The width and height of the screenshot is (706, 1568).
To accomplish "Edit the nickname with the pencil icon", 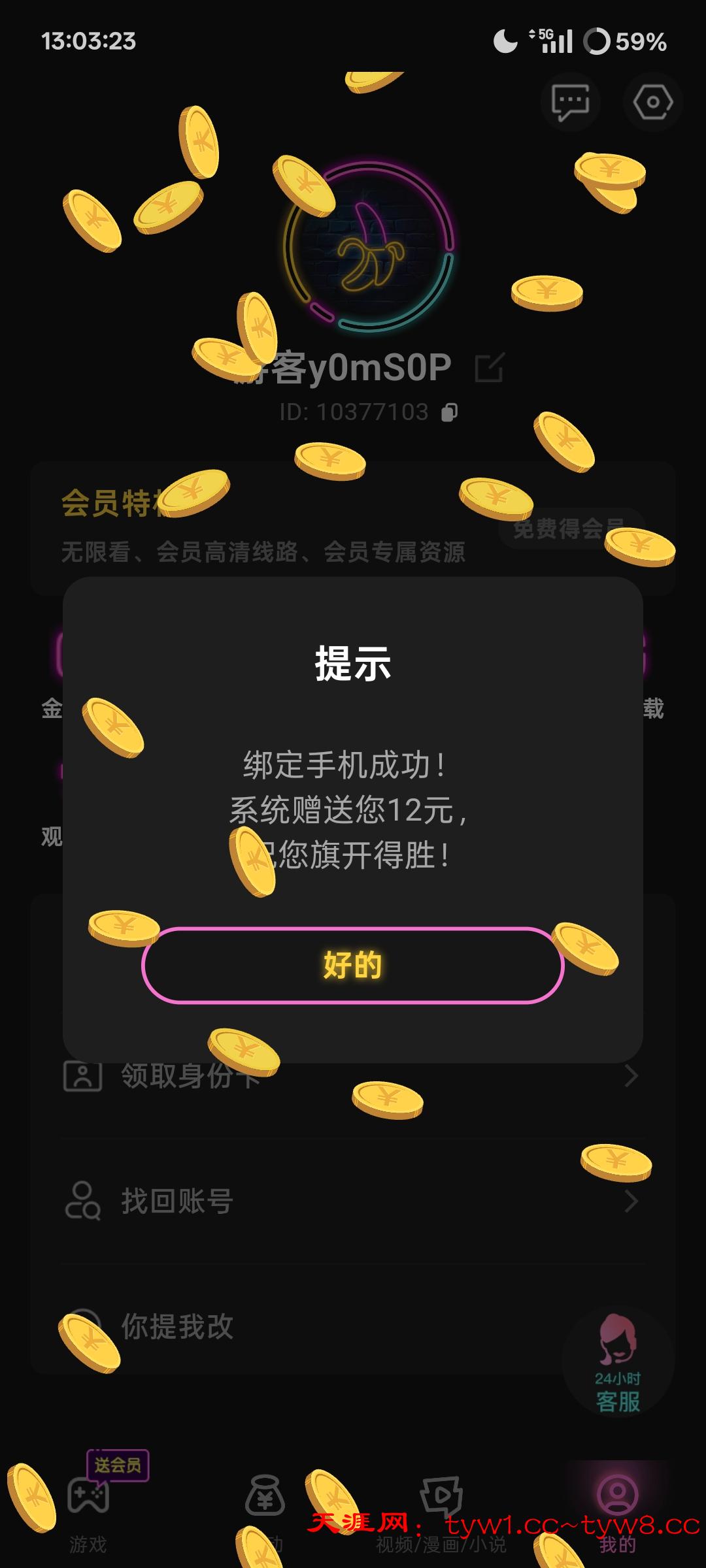I will 490,368.
